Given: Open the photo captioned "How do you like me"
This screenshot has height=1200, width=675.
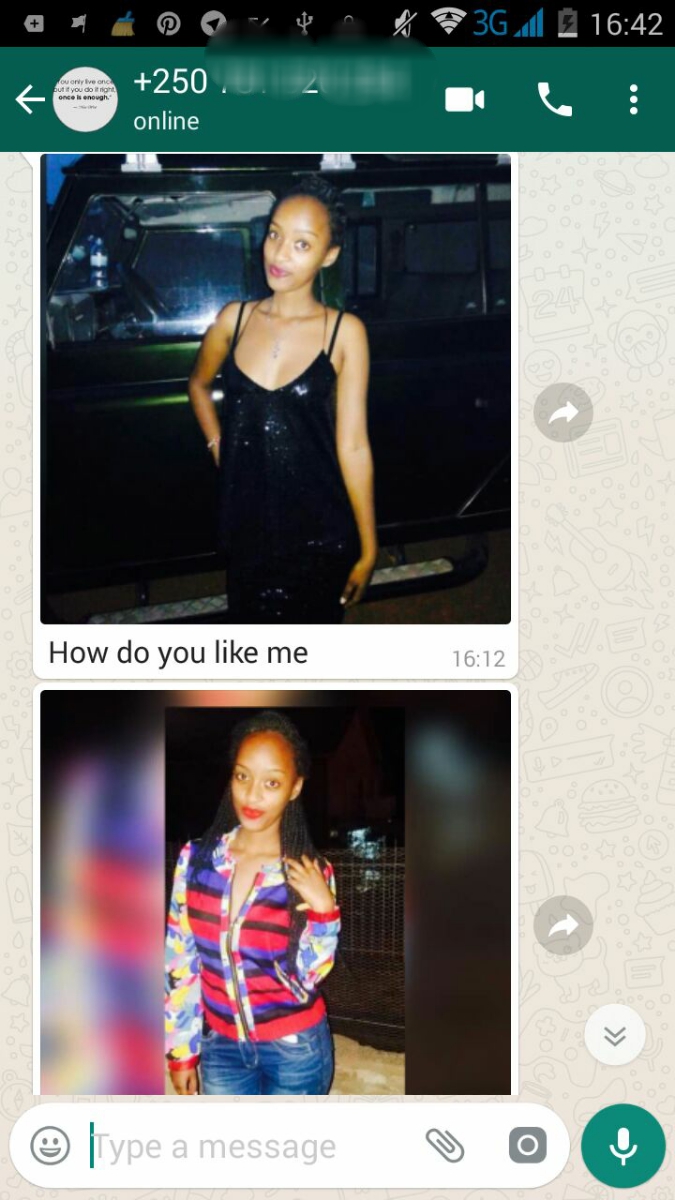Looking at the screenshot, I should pos(275,390).
